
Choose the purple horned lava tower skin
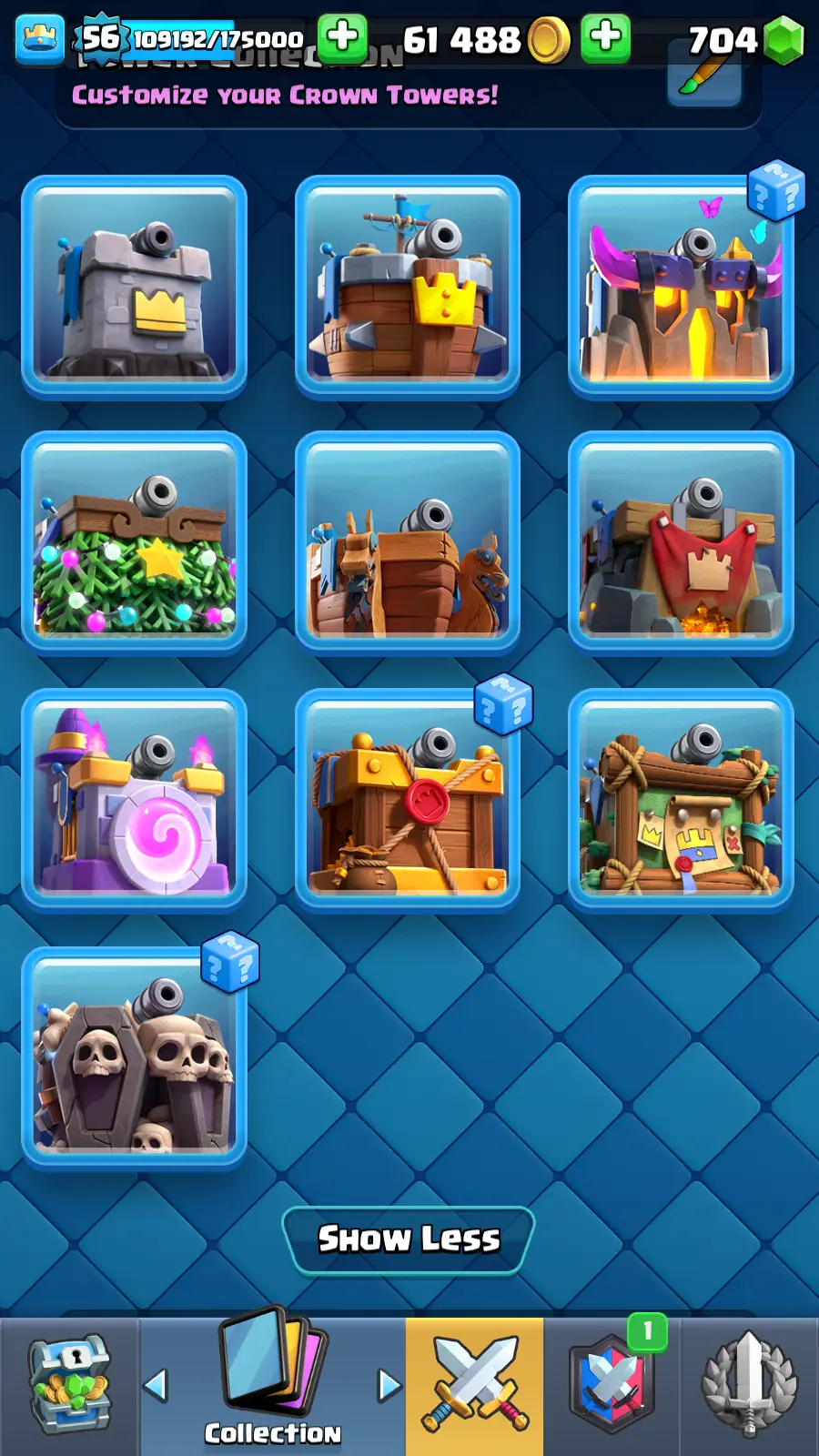[x=681, y=288]
